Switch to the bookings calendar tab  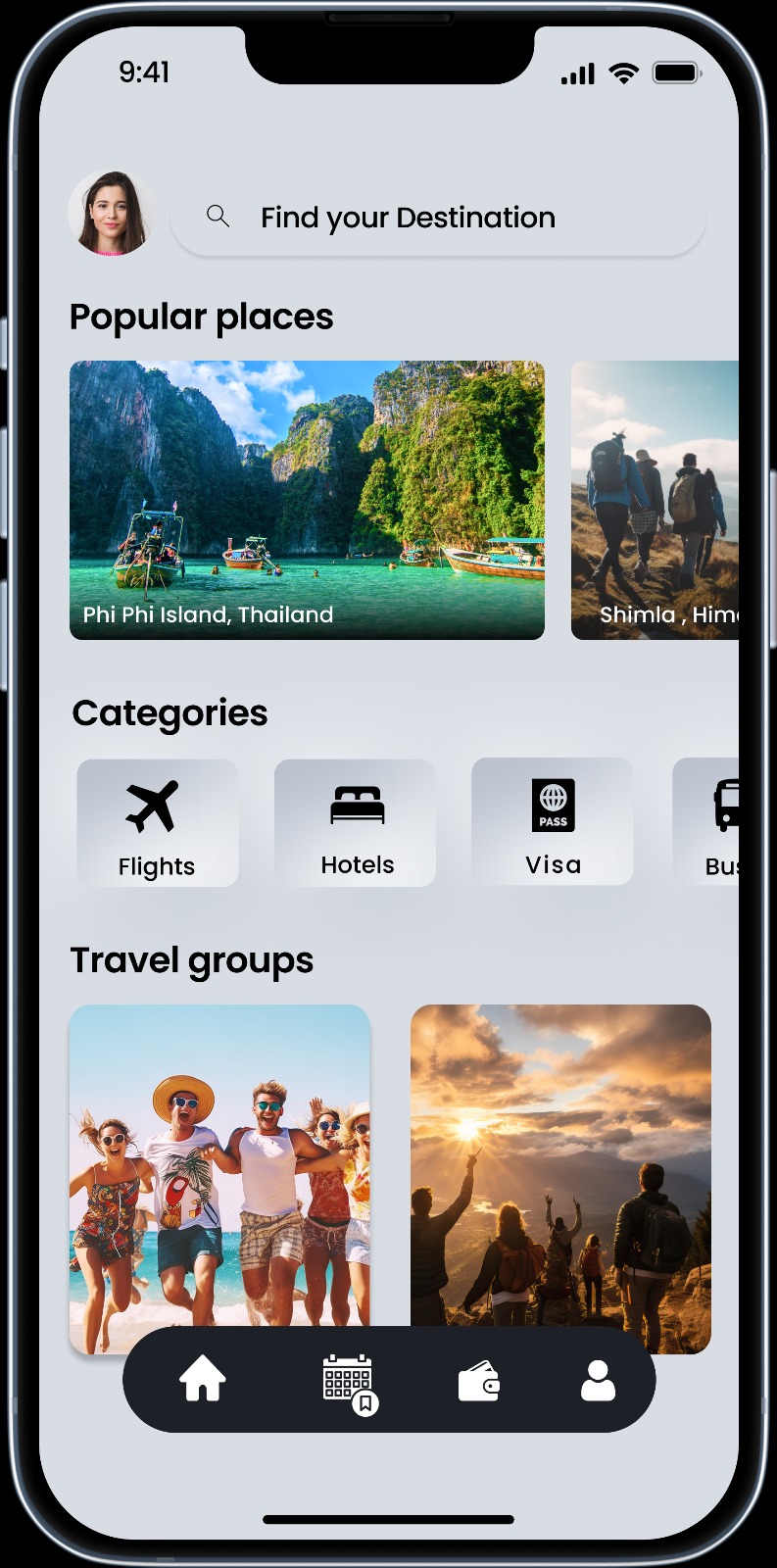[x=350, y=1383]
